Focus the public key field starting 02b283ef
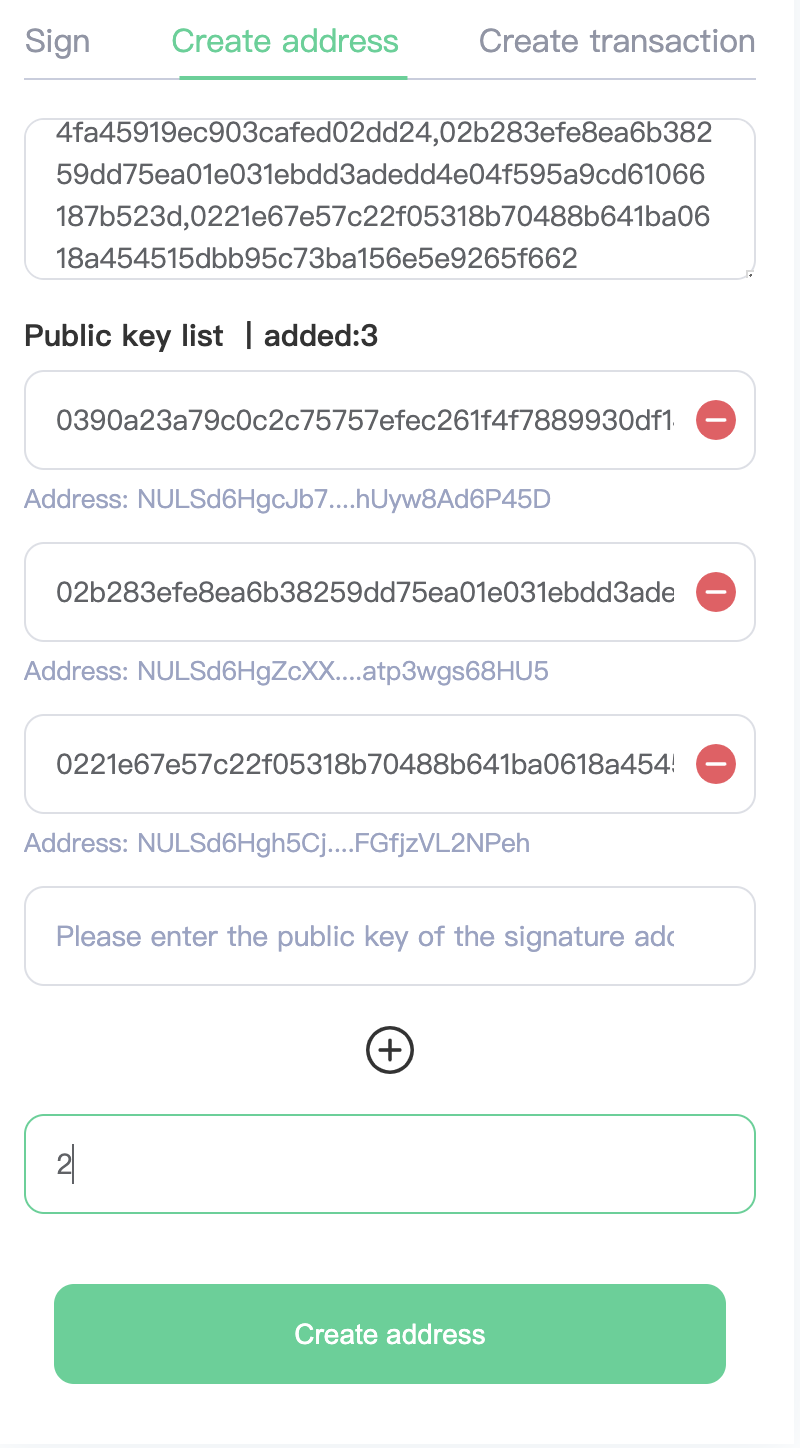The image size is (800, 1448). [365, 592]
